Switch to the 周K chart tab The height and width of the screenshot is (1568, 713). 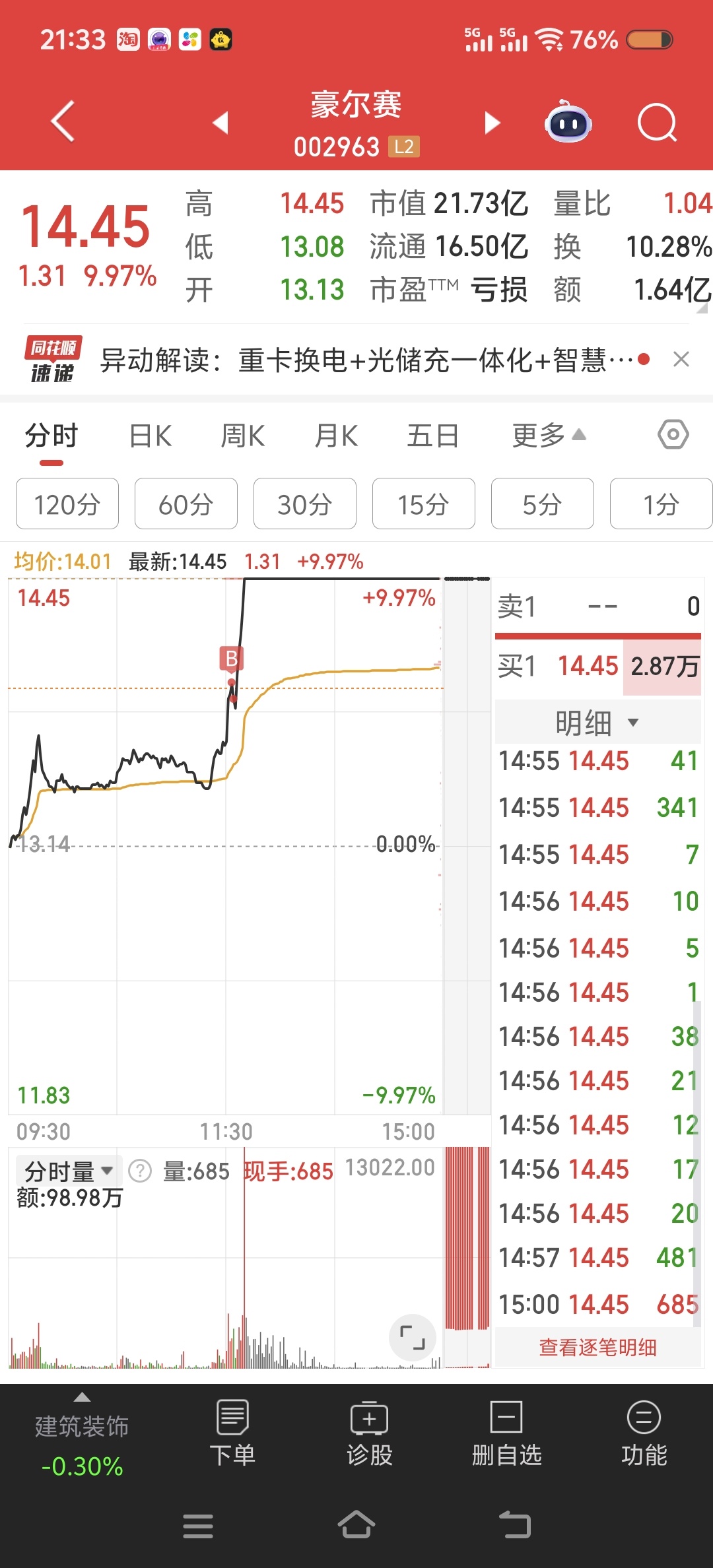(243, 436)
